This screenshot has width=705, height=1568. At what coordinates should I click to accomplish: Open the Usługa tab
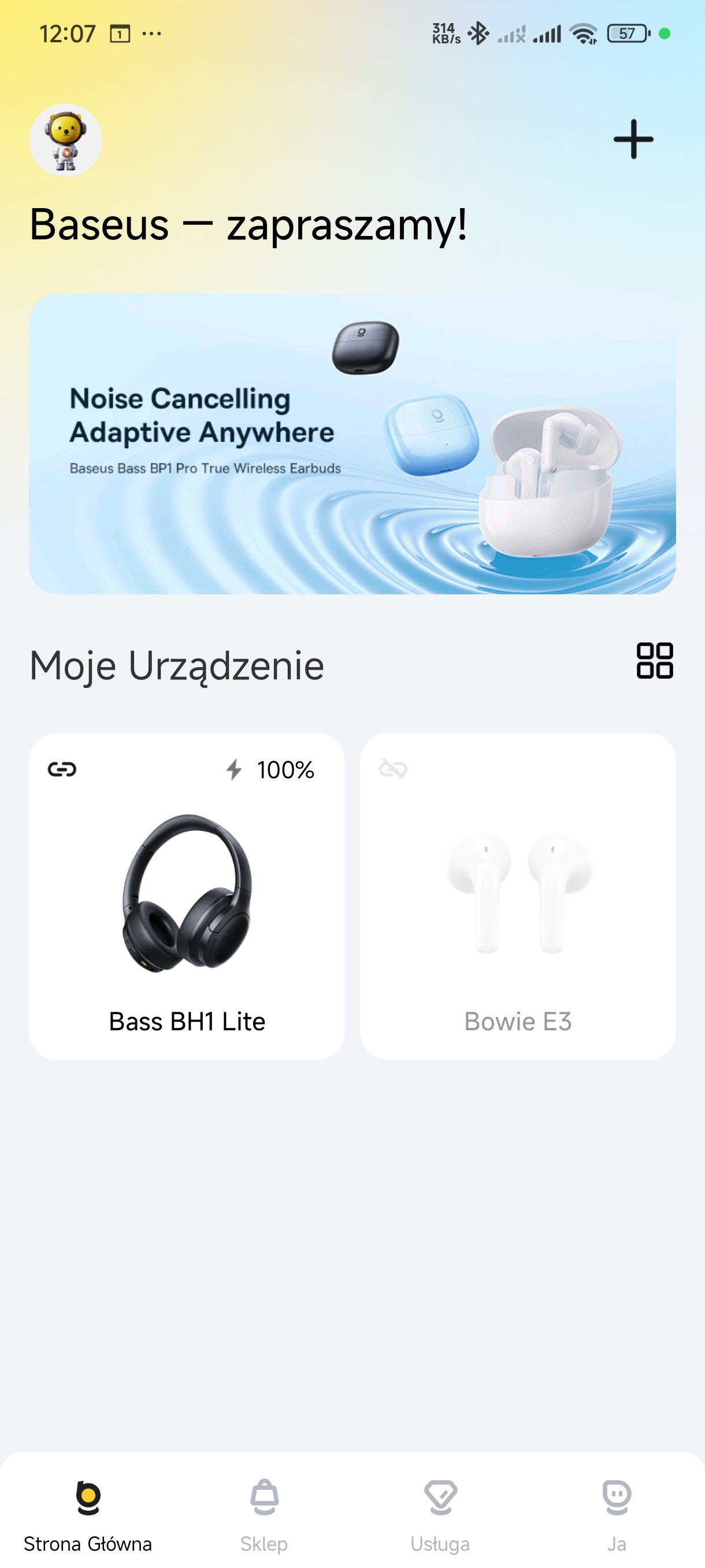tap(440, 1514)
